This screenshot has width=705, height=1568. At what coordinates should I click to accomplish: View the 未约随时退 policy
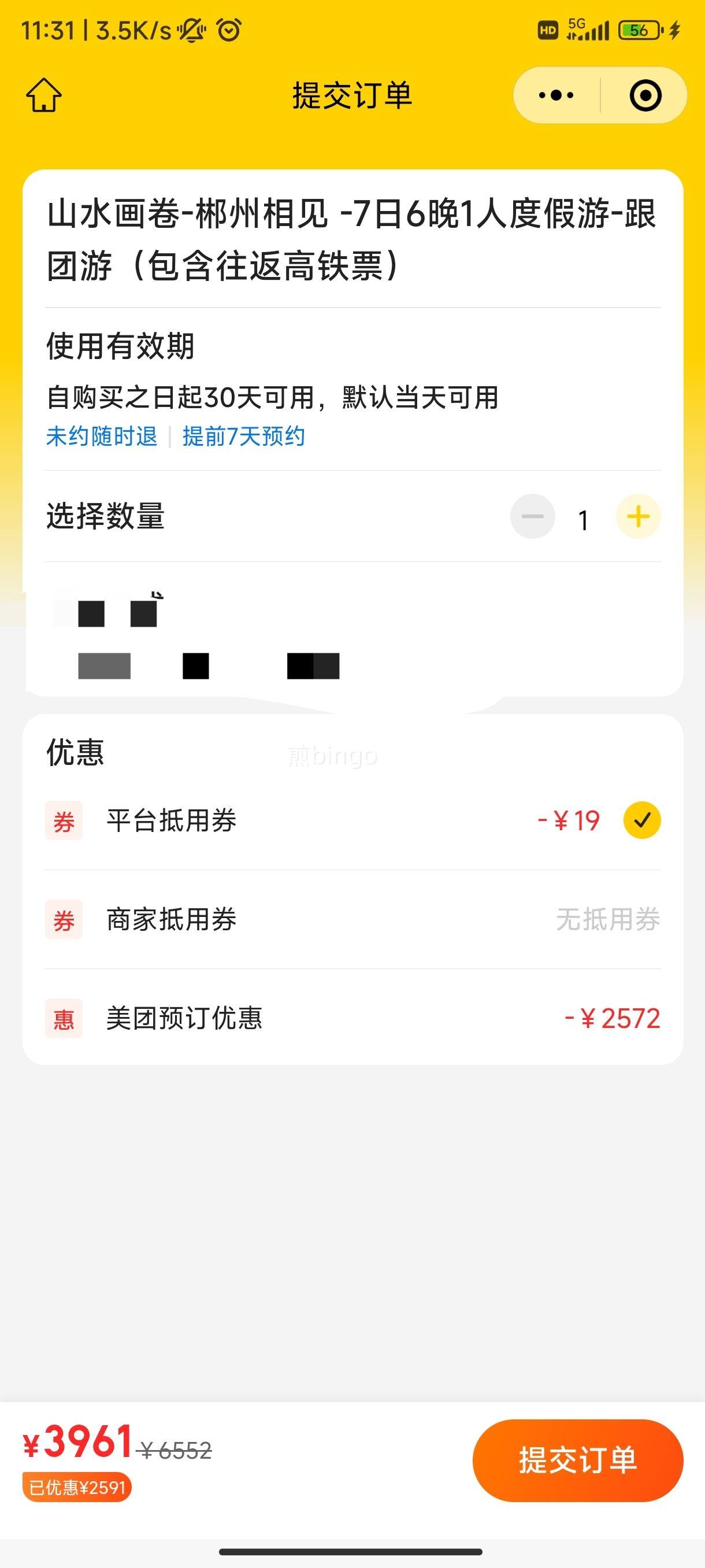(x=102, y=437)
